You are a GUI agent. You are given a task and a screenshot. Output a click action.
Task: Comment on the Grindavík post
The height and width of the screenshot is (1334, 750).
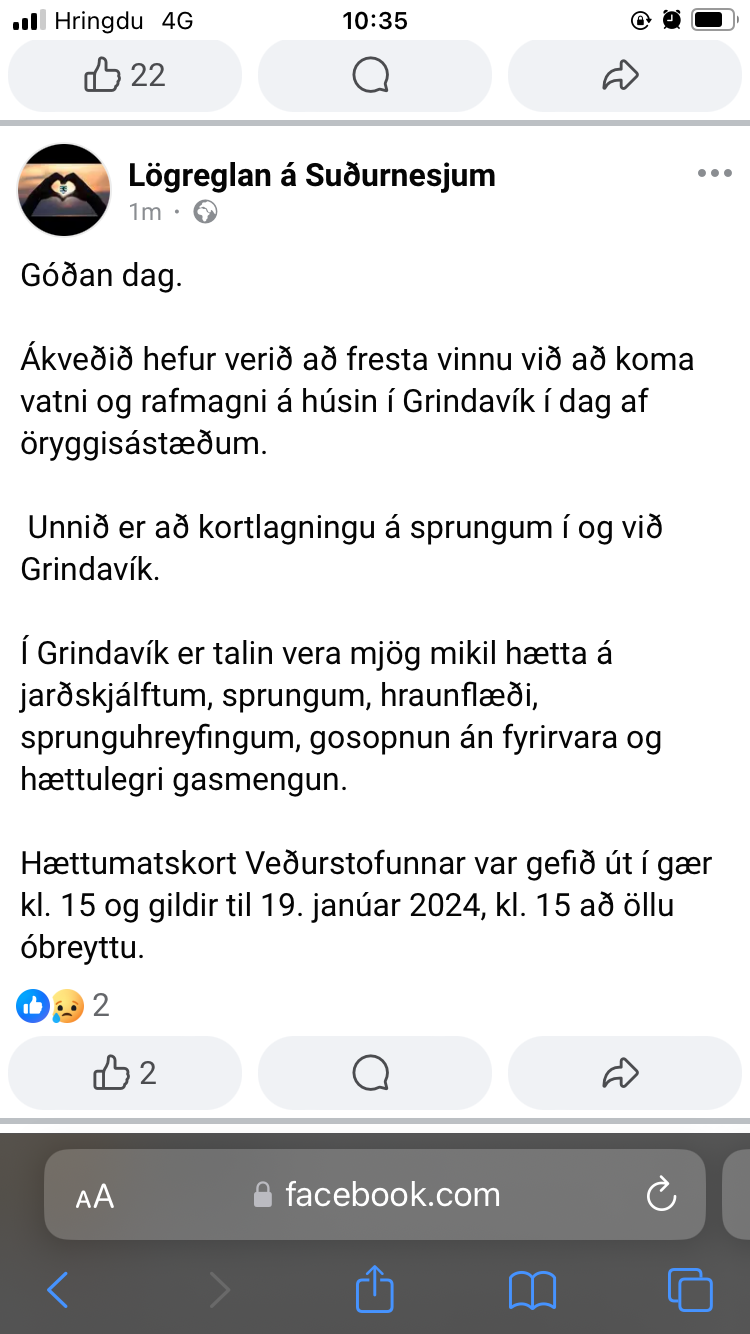tap(374, 1073)
